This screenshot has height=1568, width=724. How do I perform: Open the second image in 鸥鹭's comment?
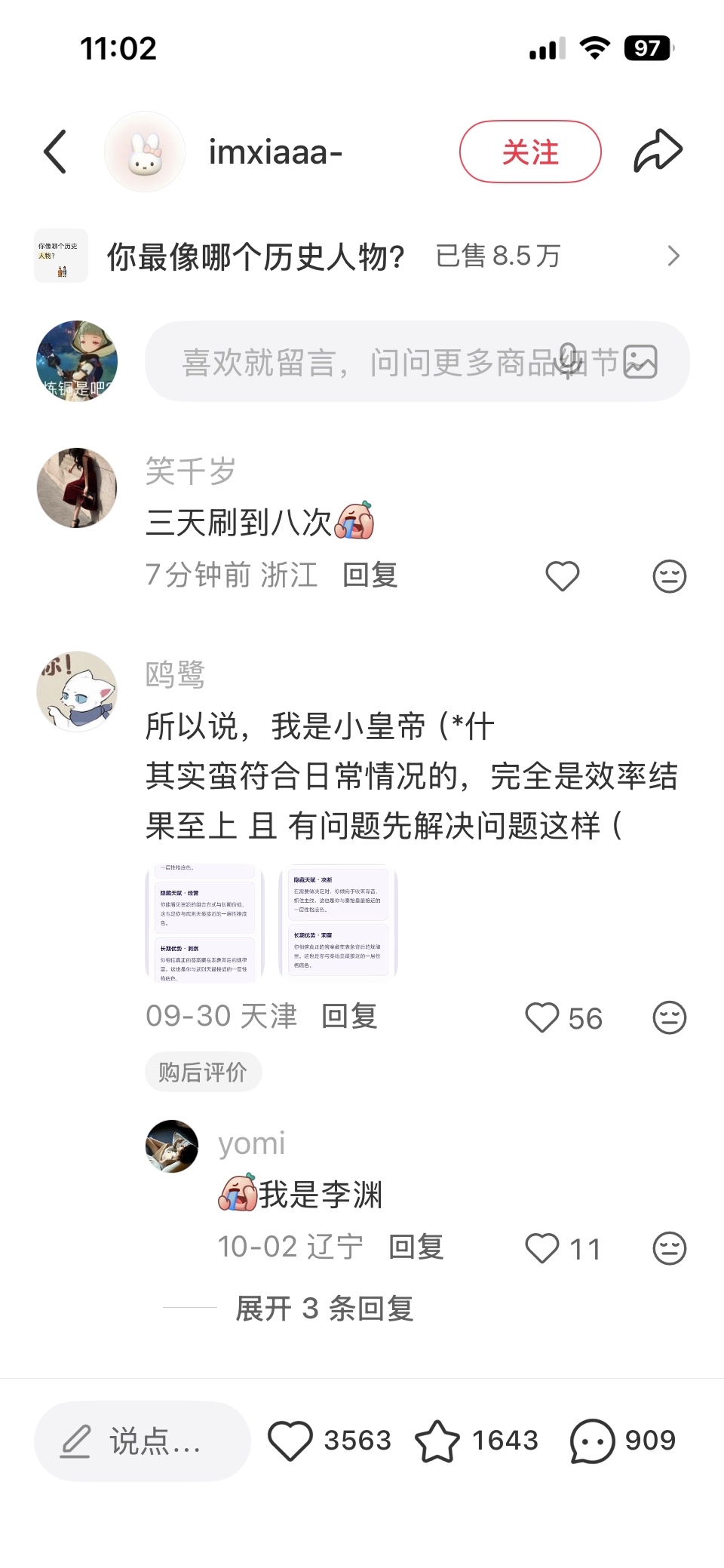338,923
